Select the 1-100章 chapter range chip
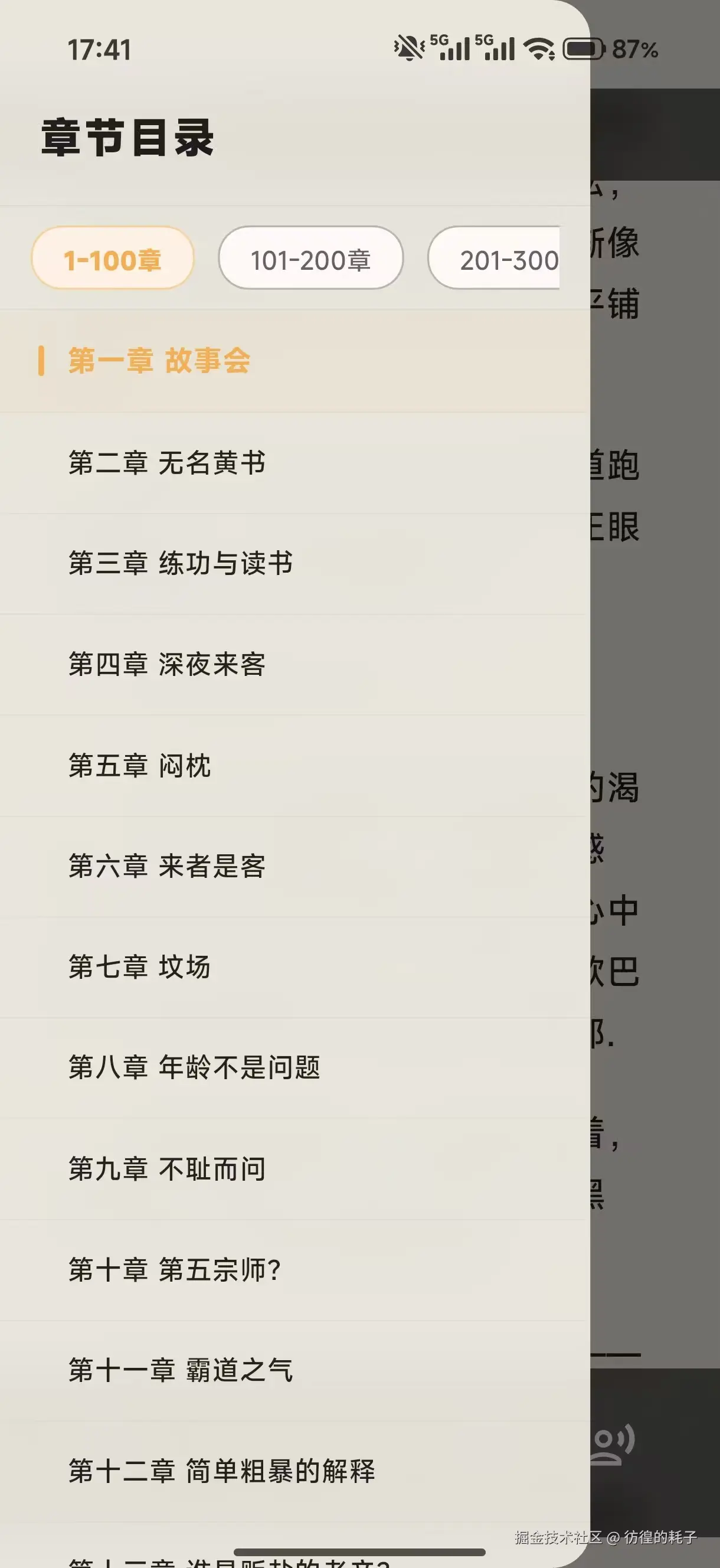Screen dimensions: 720x1568 (113, 258)
